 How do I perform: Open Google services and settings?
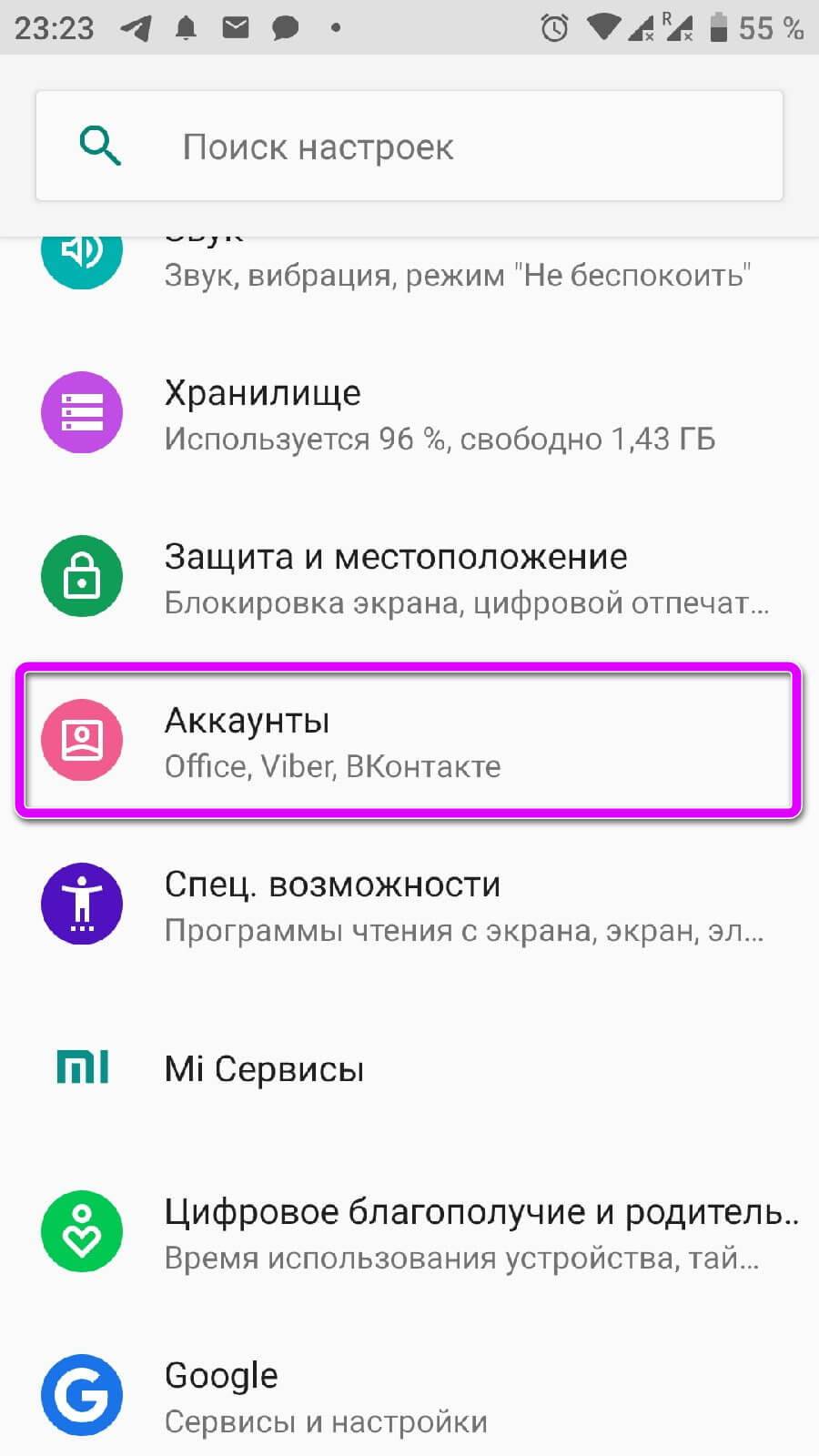pyautogui.click(x=409, y=1396)
